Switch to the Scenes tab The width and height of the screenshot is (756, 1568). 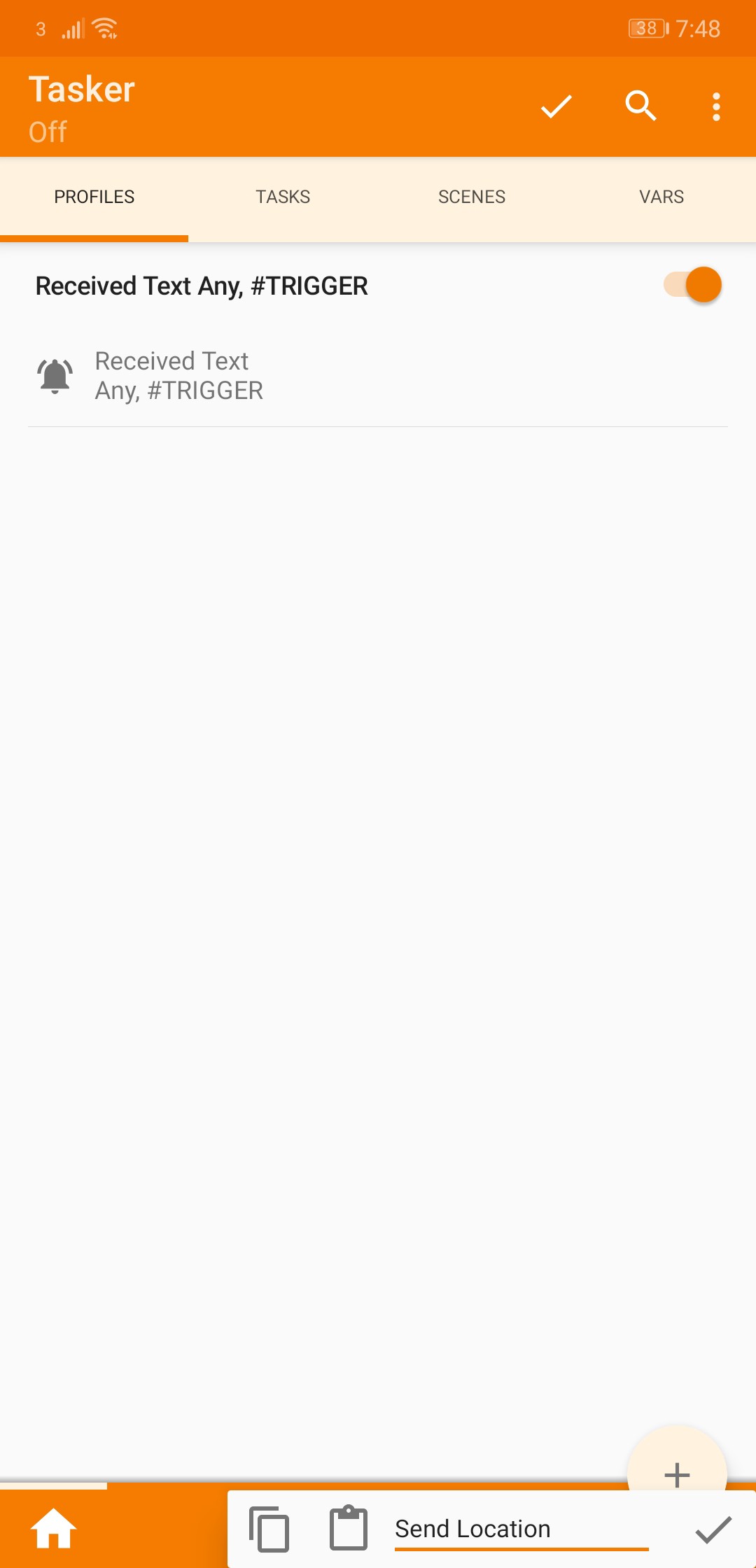[x=472, y=197]
